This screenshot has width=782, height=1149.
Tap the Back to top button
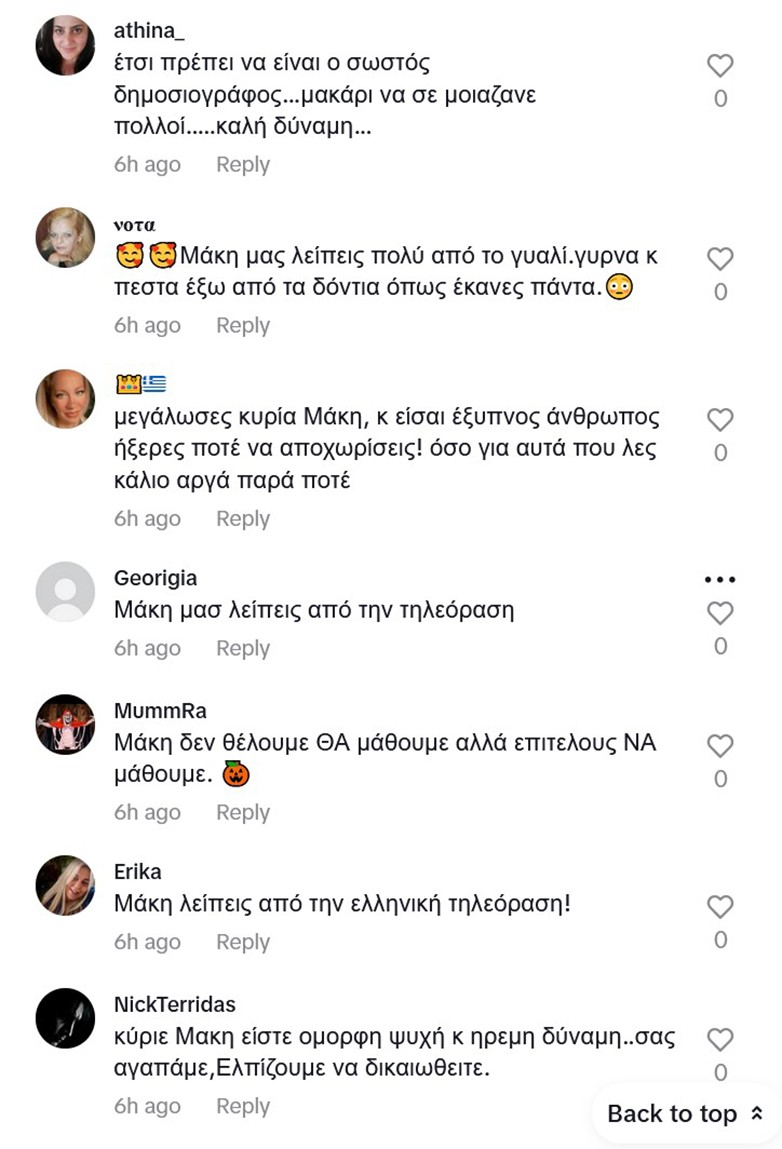click(685, 1114)
